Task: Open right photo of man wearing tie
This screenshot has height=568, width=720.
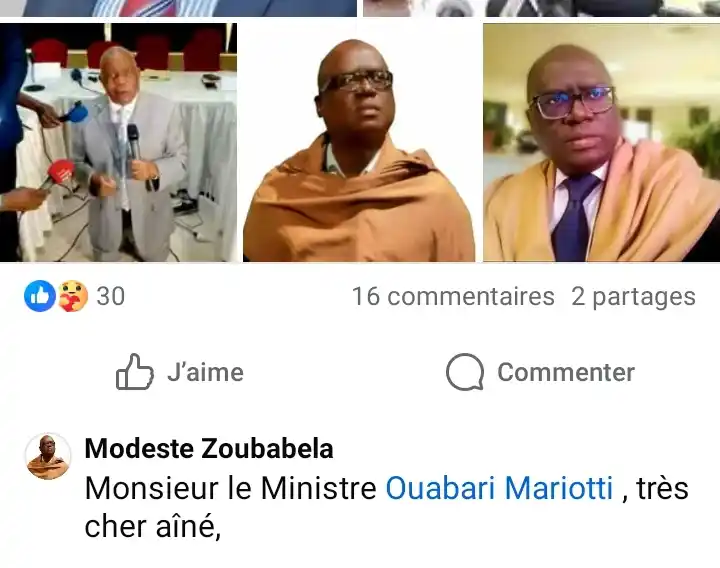Action: pyautogui.click(x=601, y=142)
